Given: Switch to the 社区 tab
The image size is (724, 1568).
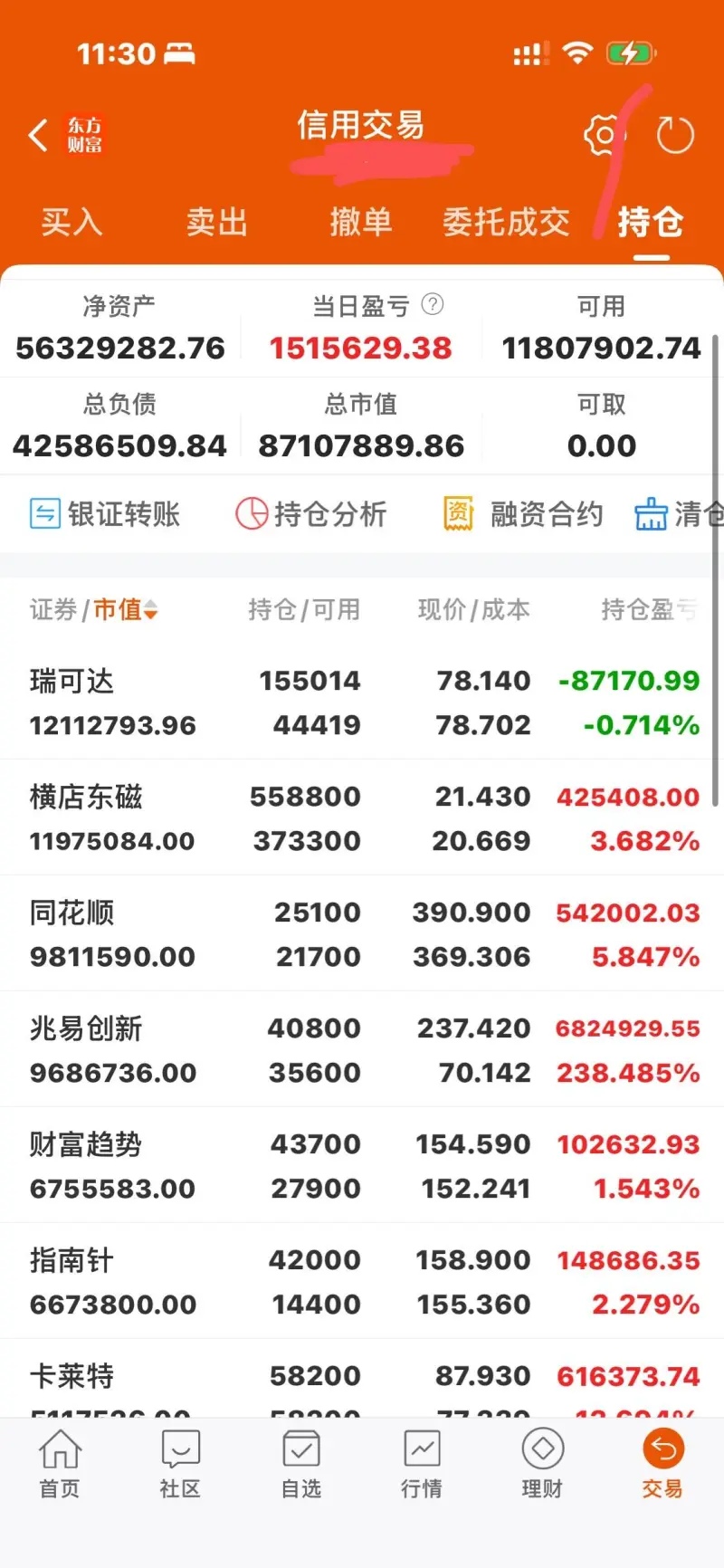Looking at the screenshot, I should coord(180,1463).
